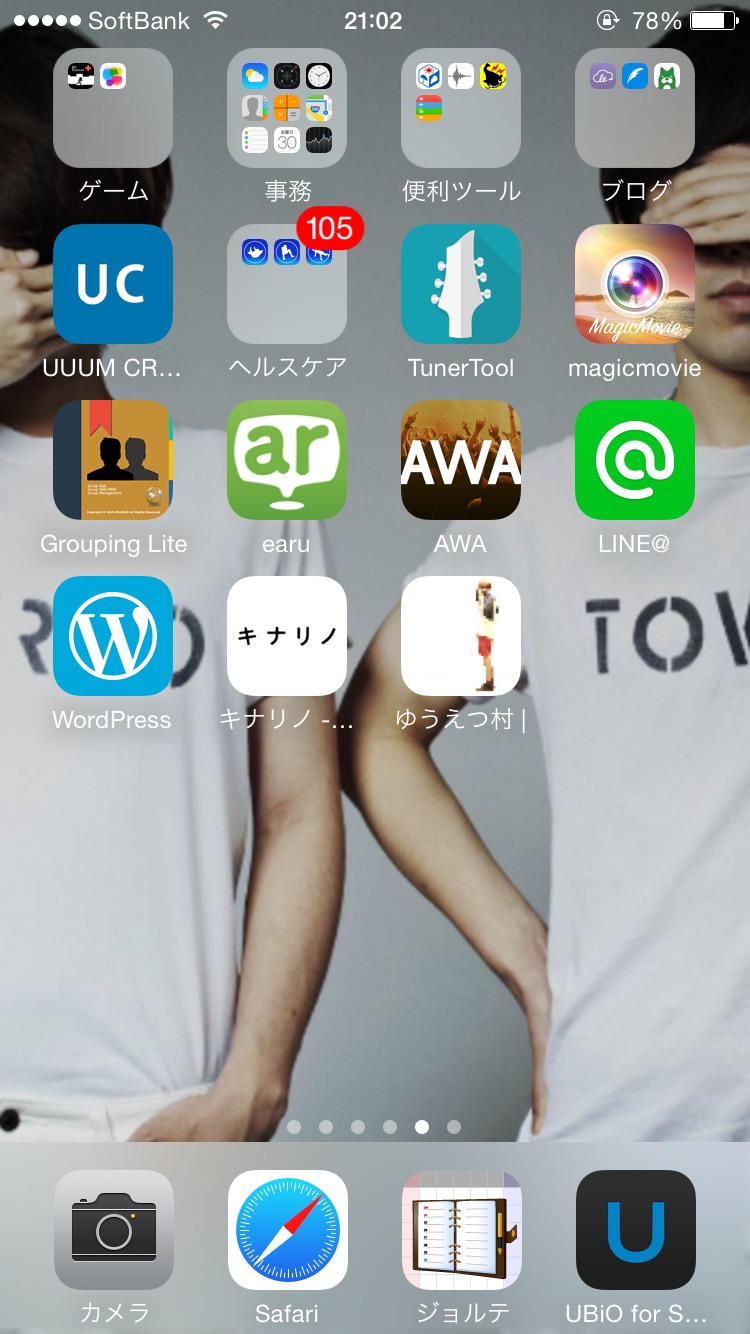Launch the WordPress app

point(113,636)
